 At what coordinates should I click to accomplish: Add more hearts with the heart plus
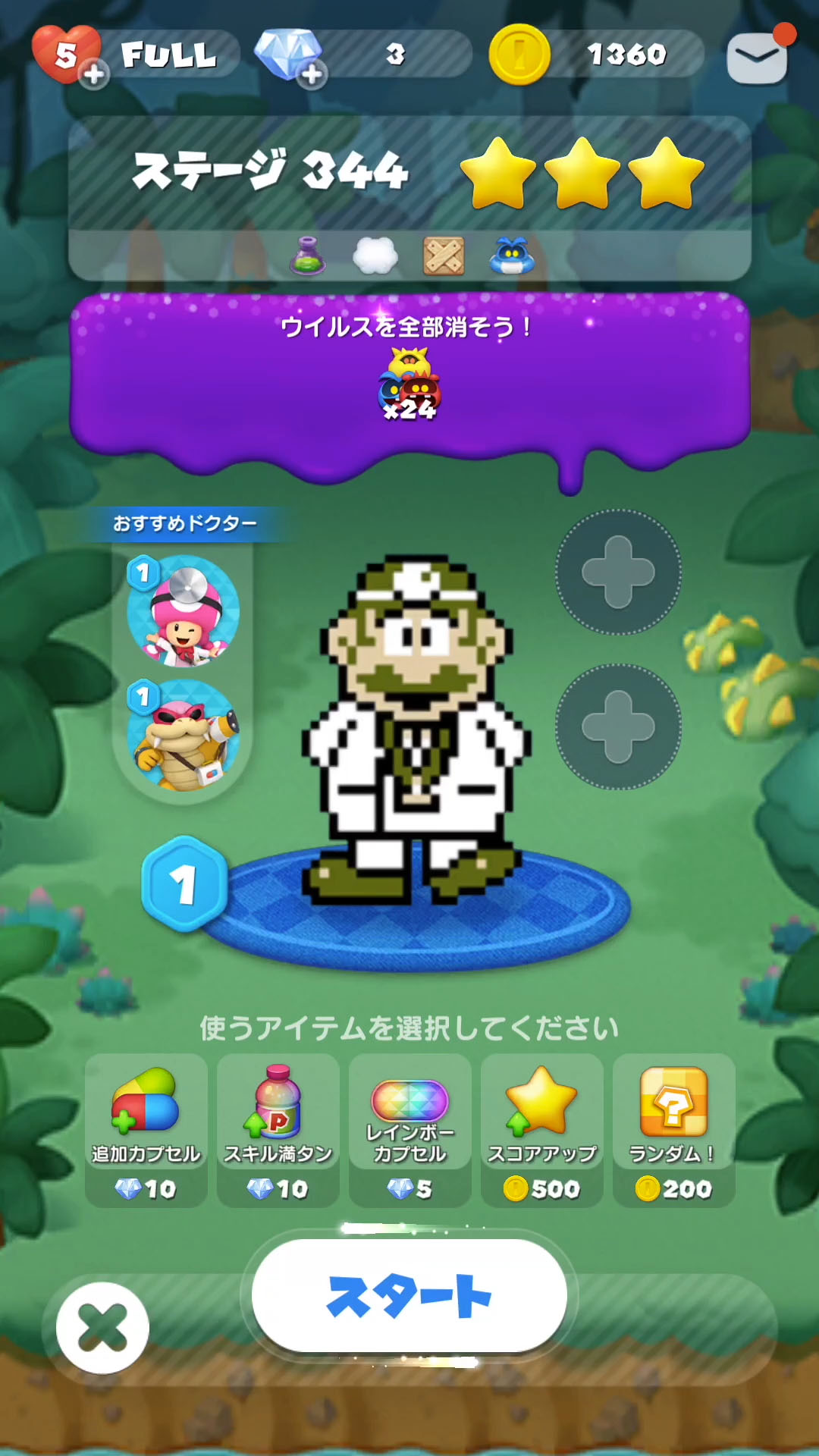click(x=94, y=74)
